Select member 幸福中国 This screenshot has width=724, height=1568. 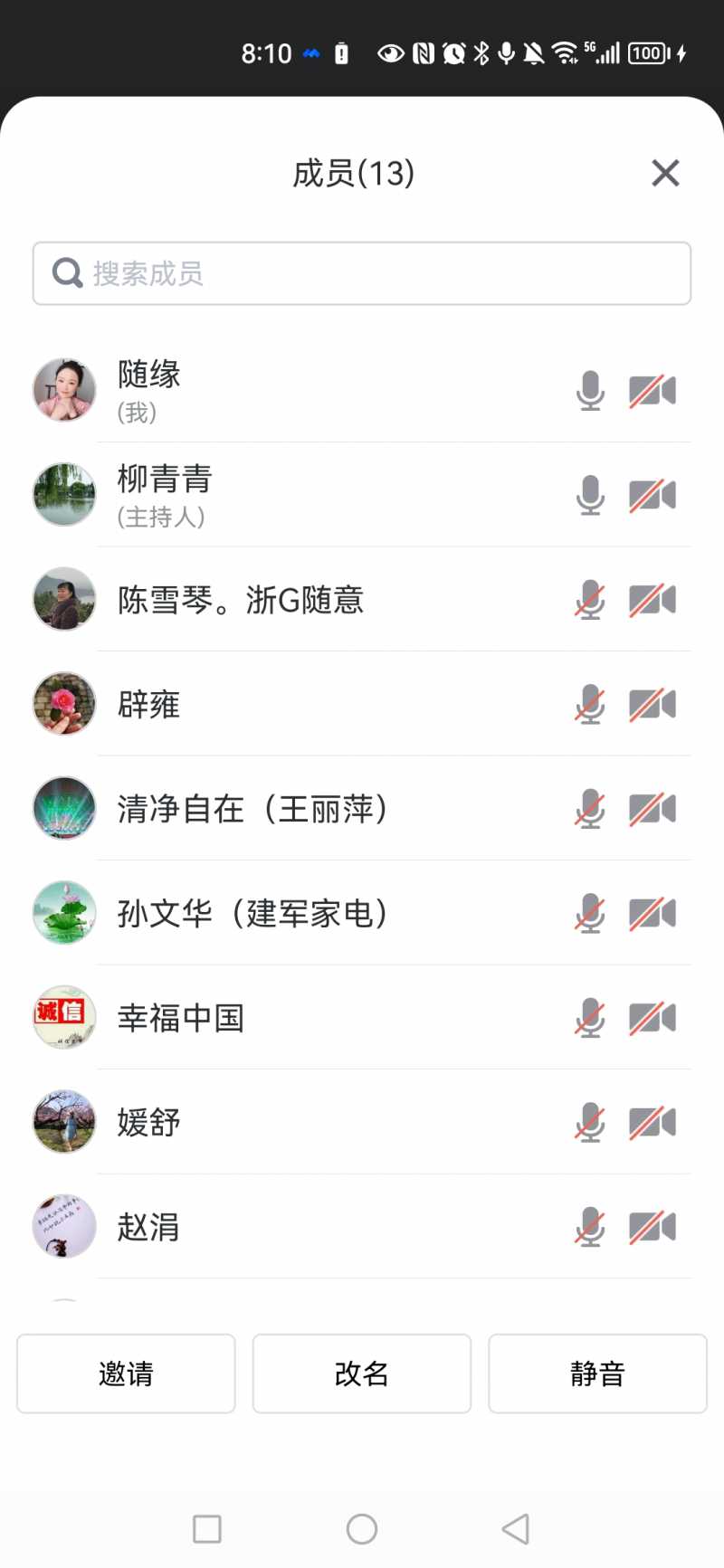(x=271, y=1018)
